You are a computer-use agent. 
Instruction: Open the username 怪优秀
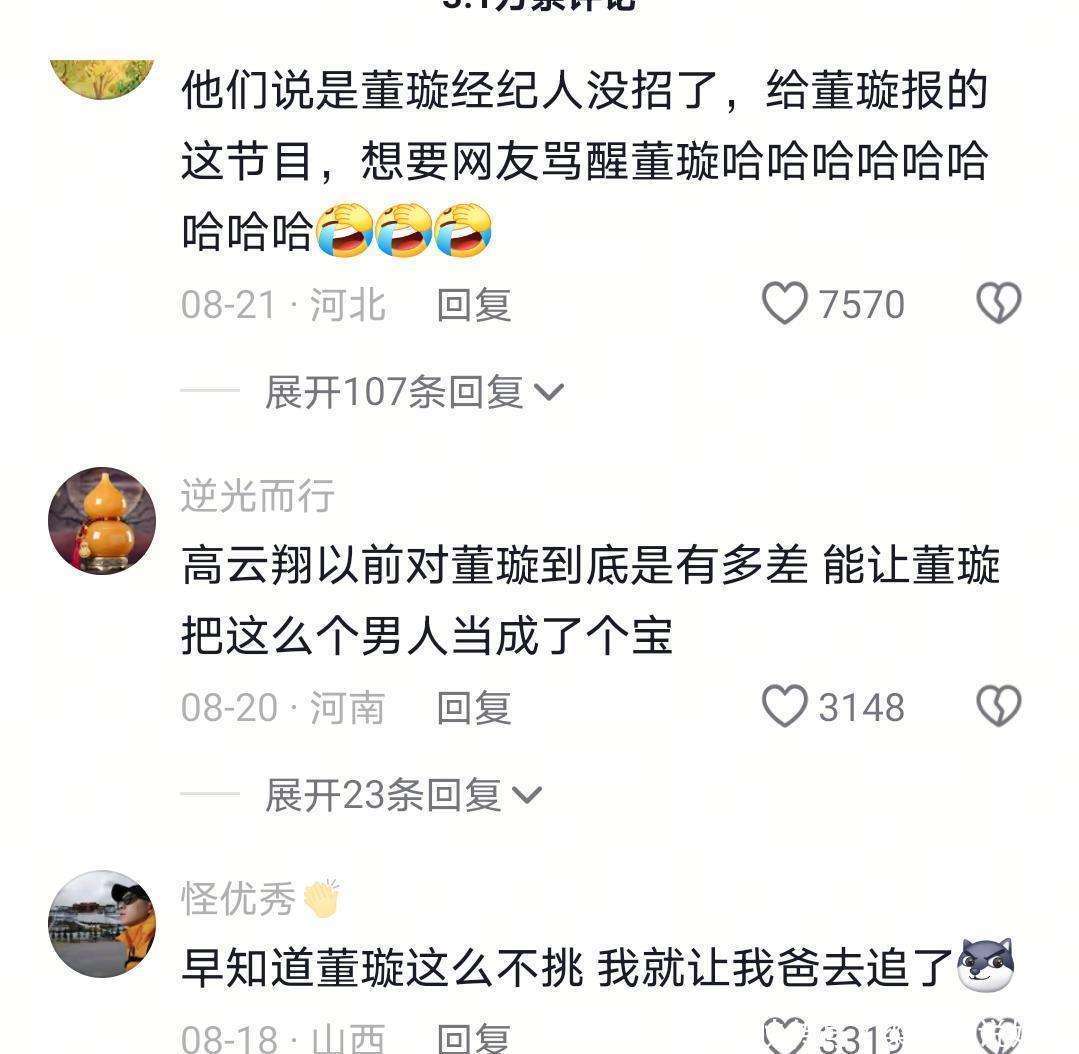238,899
